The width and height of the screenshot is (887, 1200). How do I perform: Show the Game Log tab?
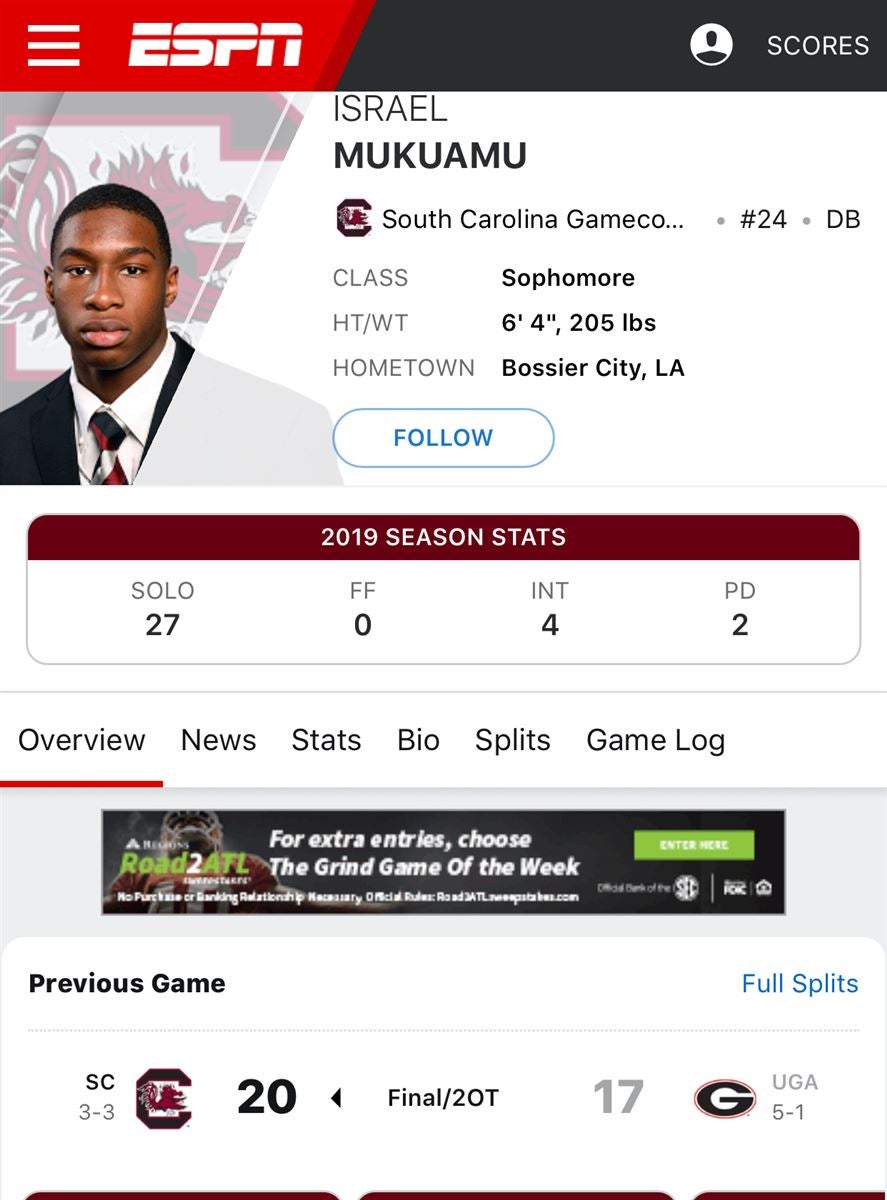click(x=655, y=740)
